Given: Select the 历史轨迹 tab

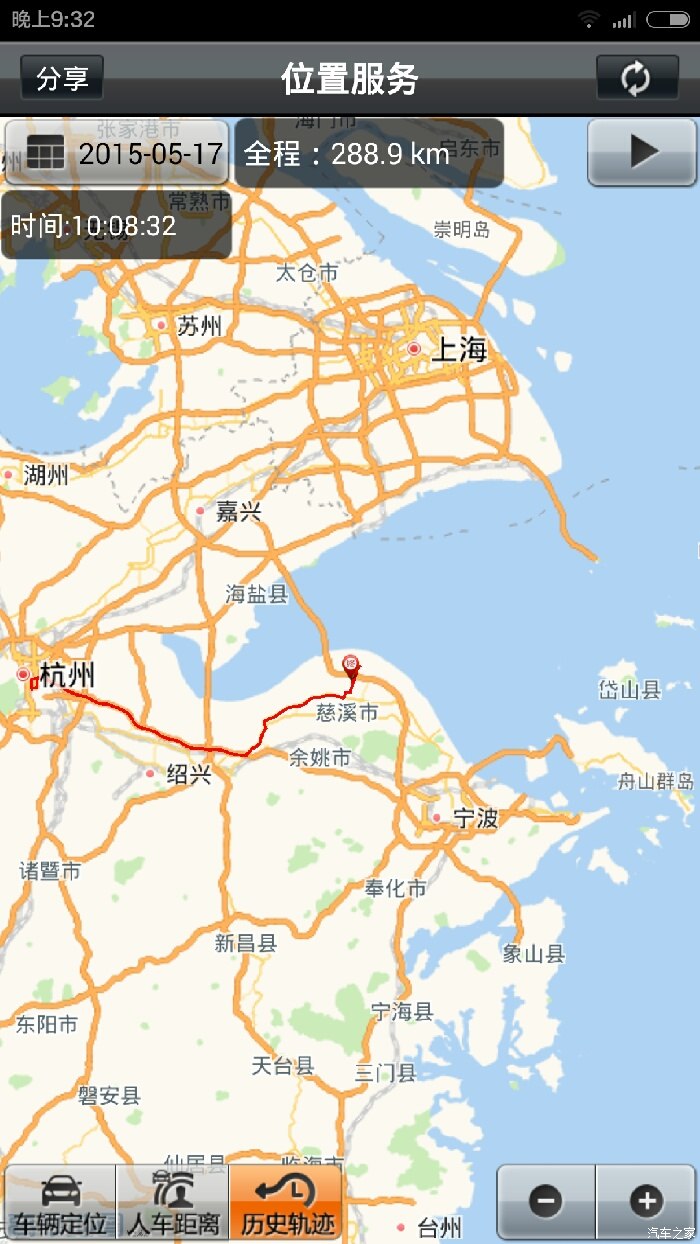Looking at the screenshot, I should tap(285, 1203).
